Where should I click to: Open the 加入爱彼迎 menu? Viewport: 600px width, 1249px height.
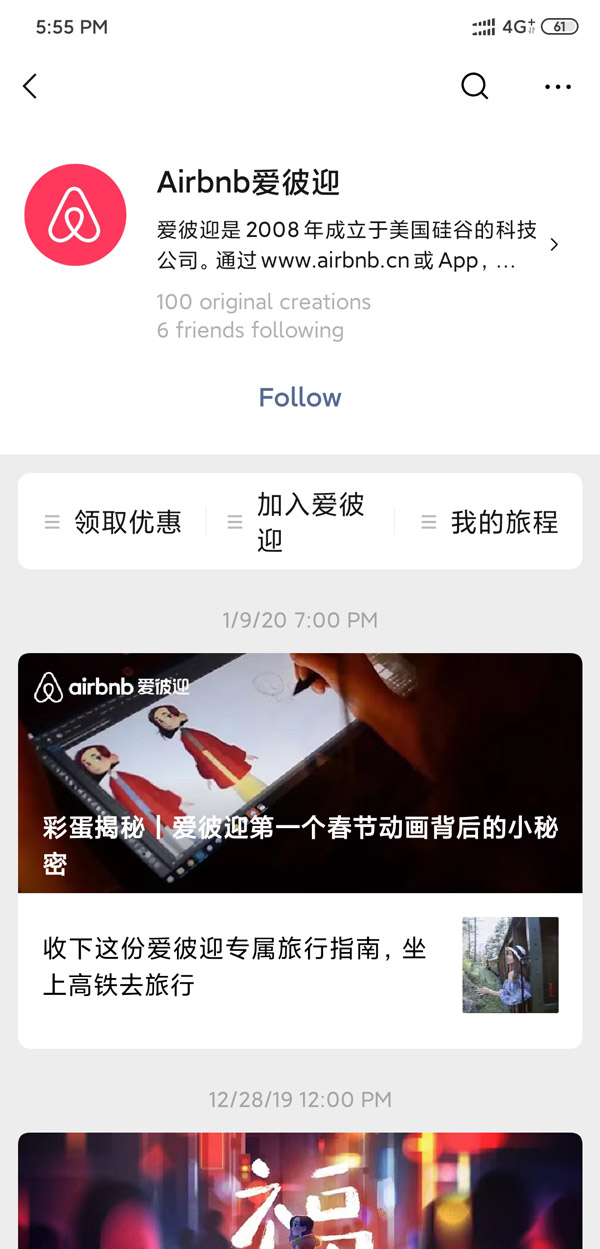click(x=300, y=522)
